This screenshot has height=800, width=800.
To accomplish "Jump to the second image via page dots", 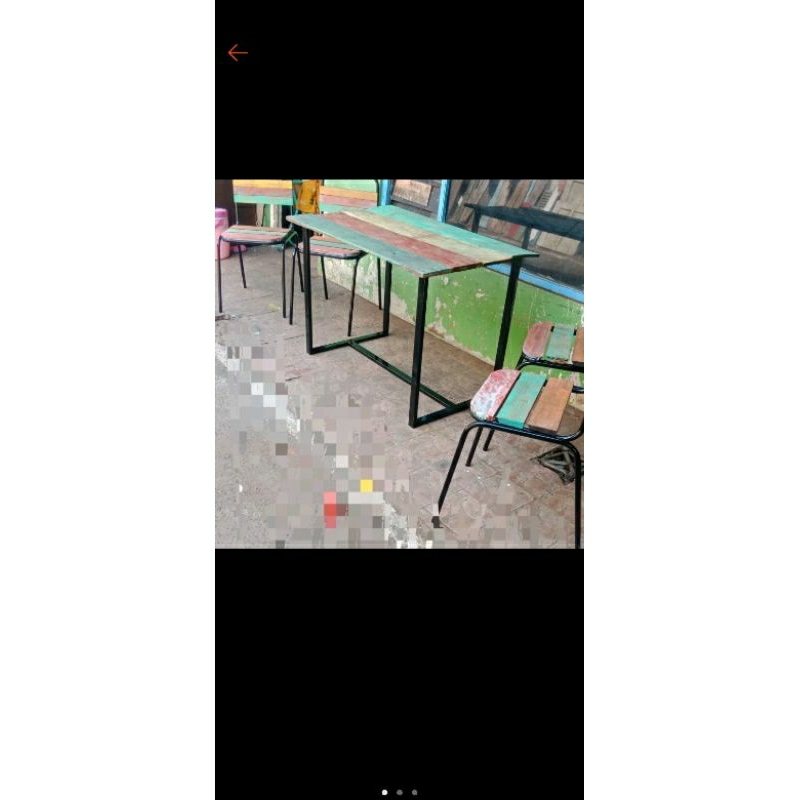I will point(400,792).
